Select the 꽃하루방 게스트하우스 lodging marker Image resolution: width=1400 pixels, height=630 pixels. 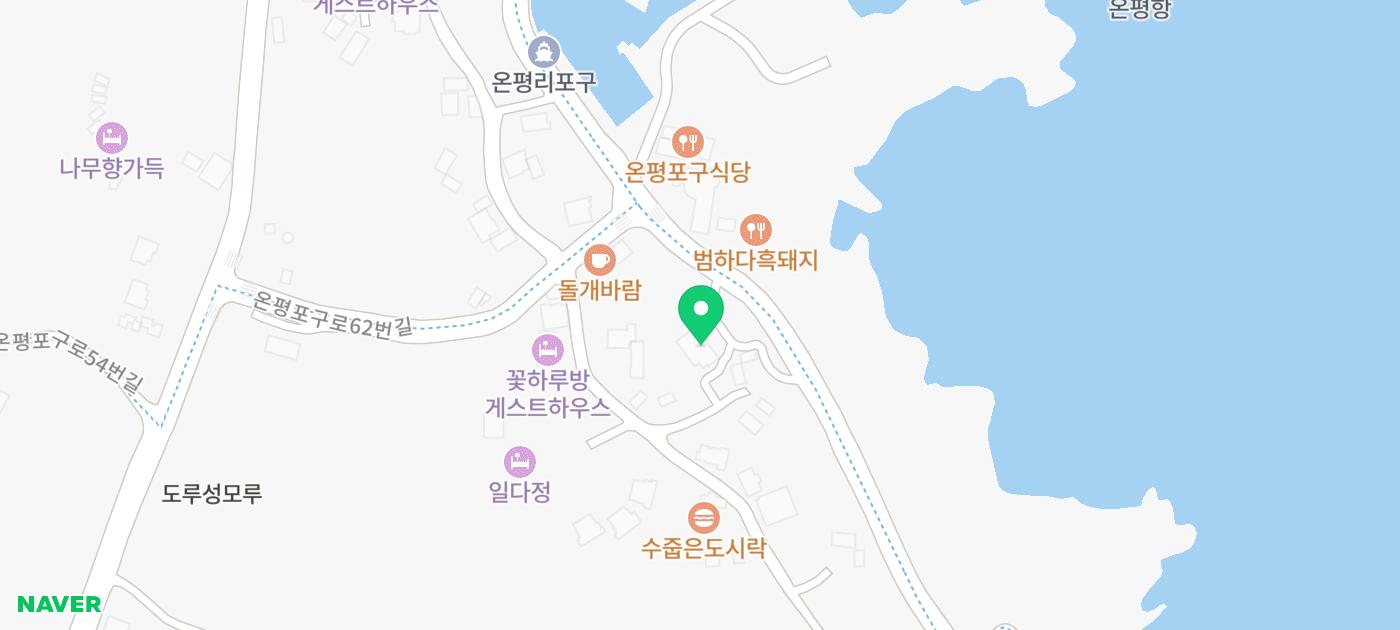tap(547, 350)
